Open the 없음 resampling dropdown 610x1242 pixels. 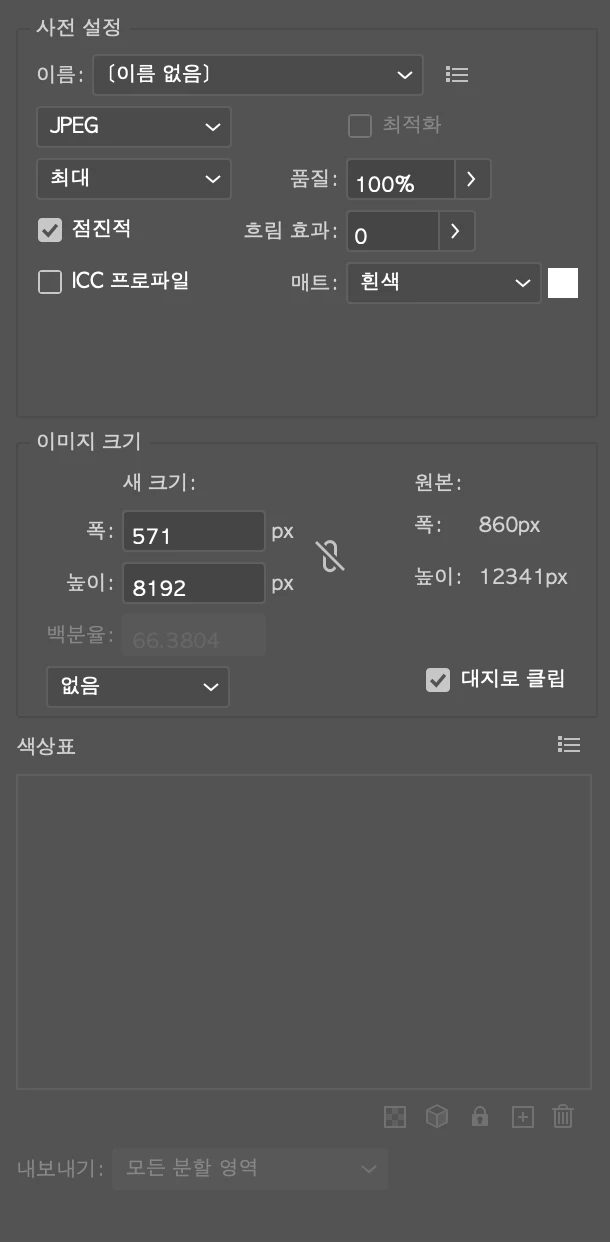pos(137,687)
